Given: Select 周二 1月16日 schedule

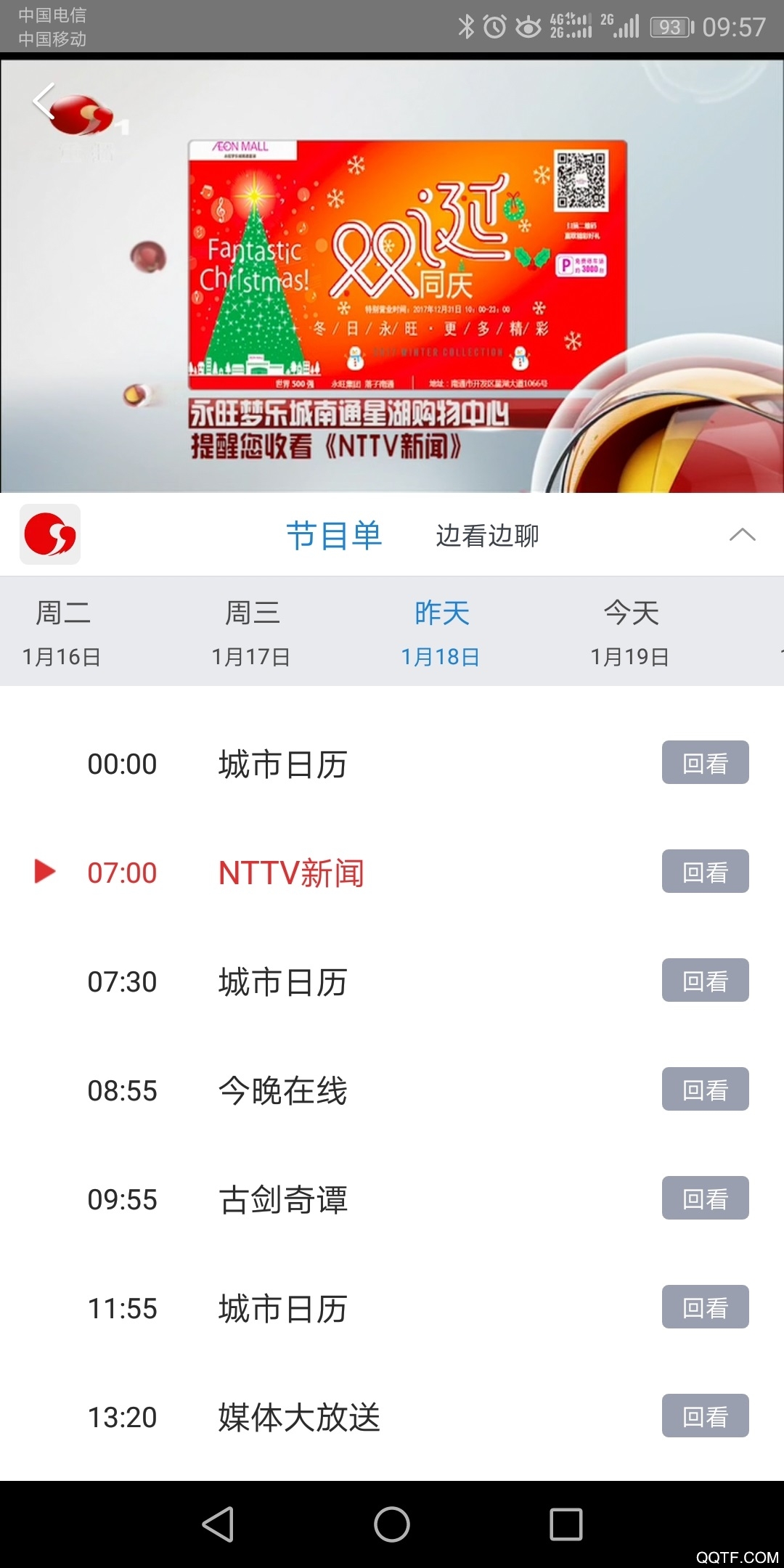Looking at the screenshot, I should pos(62,632).
